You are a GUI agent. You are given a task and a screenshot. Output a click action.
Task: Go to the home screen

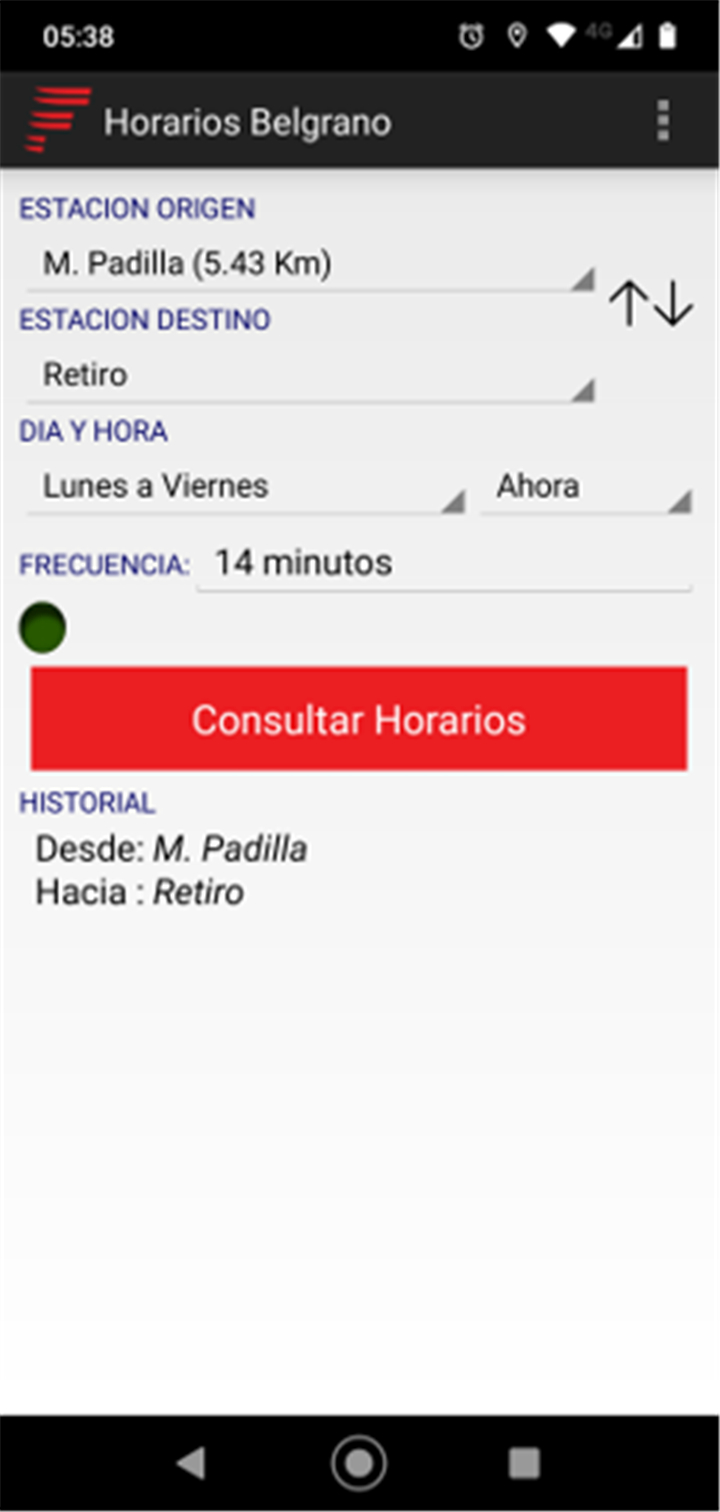pyautogui.click(x=359, y=1463)
